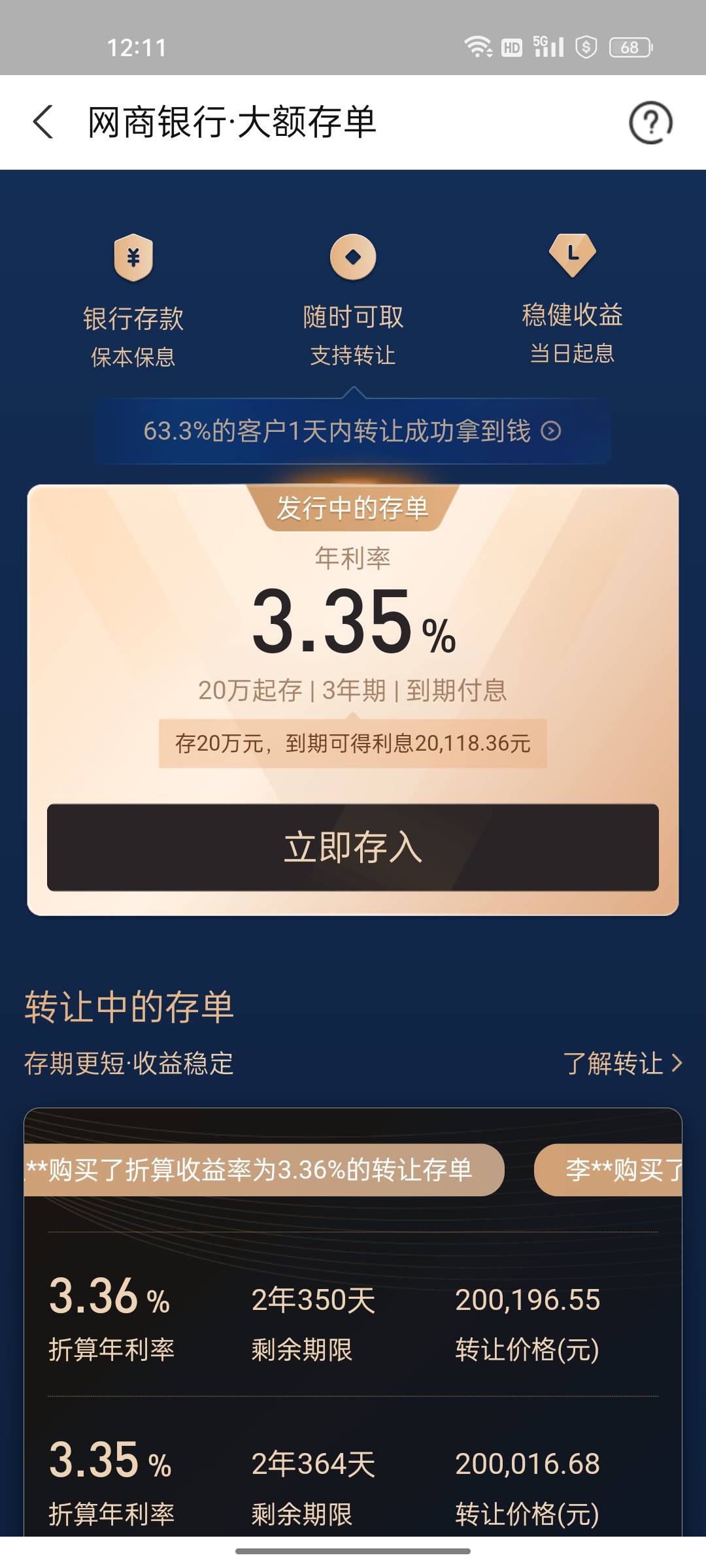Go back using the top arrow
Viewport: 706px width, 1568px height.
[43, 122]
